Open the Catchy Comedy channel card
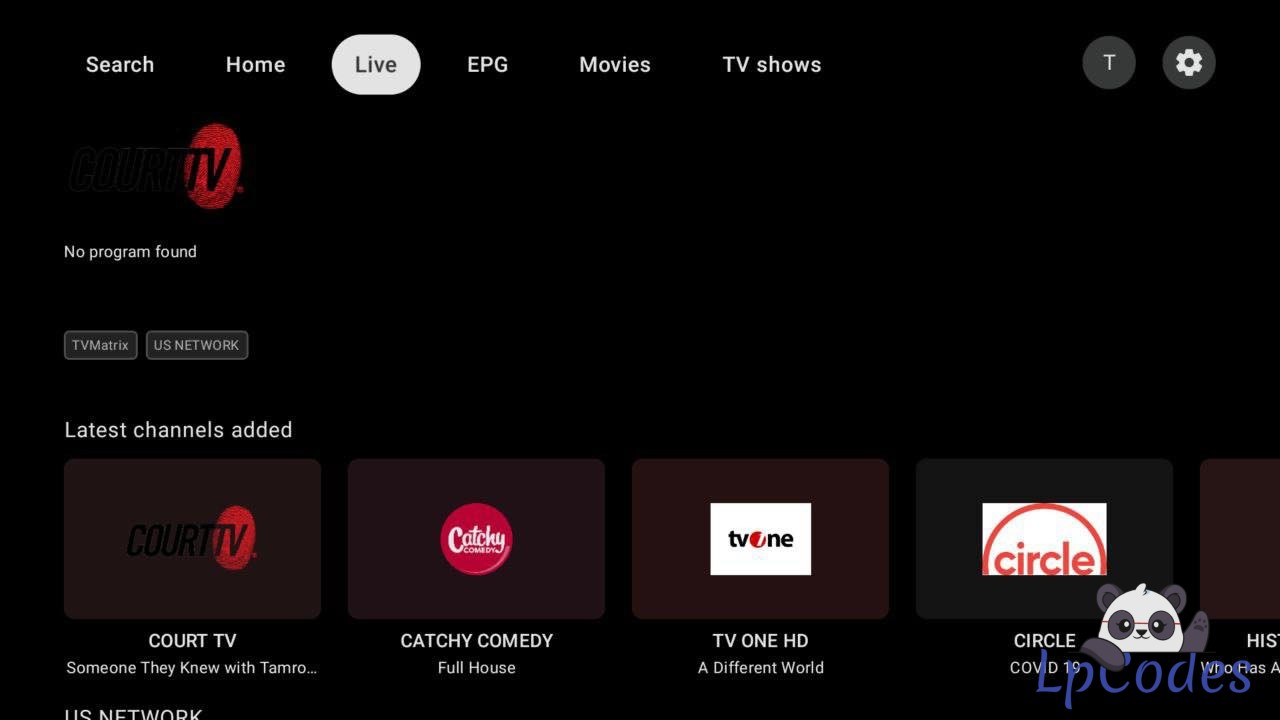 (476, 539)
